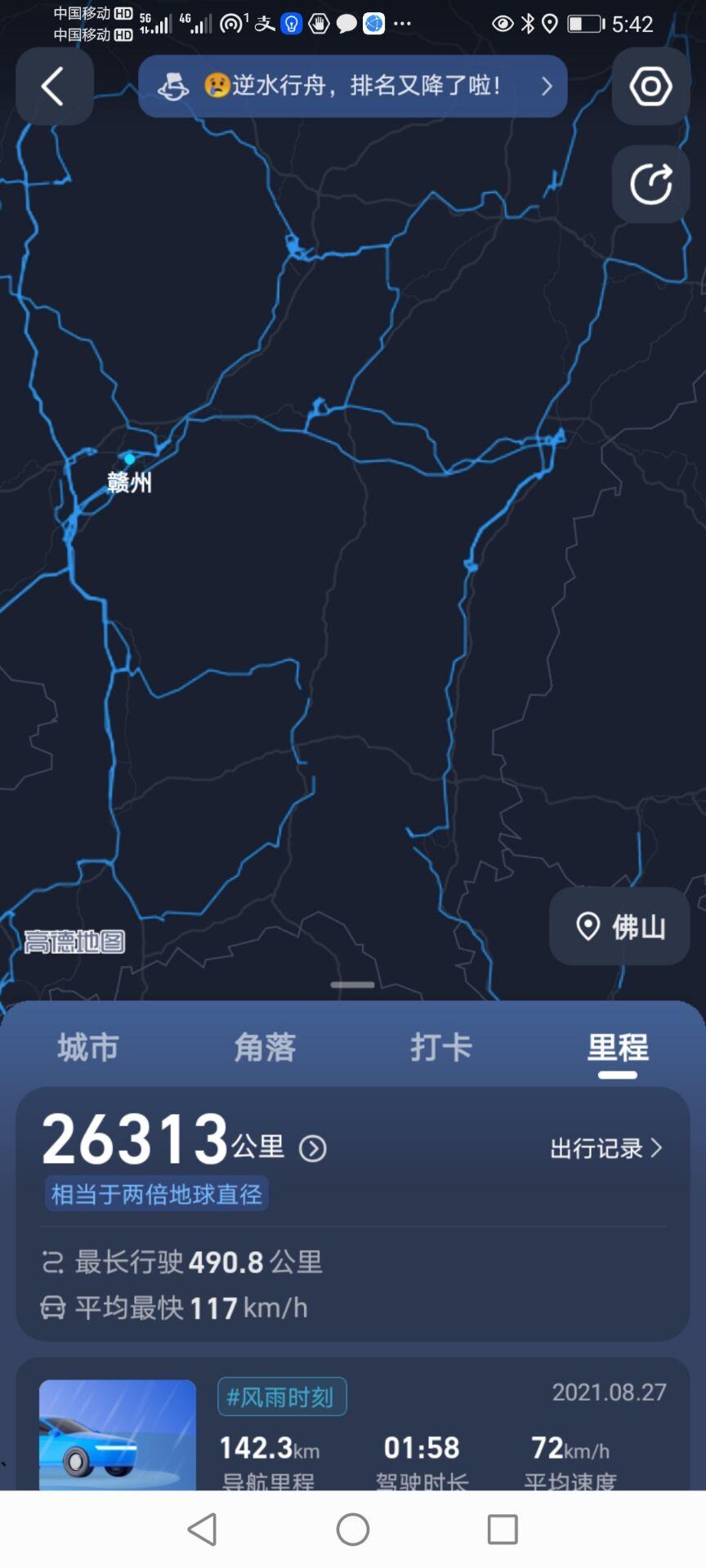This screenshot has height=1568, width=706.
Task: Open the hexagon settings icon
Action: click(650, 87)
